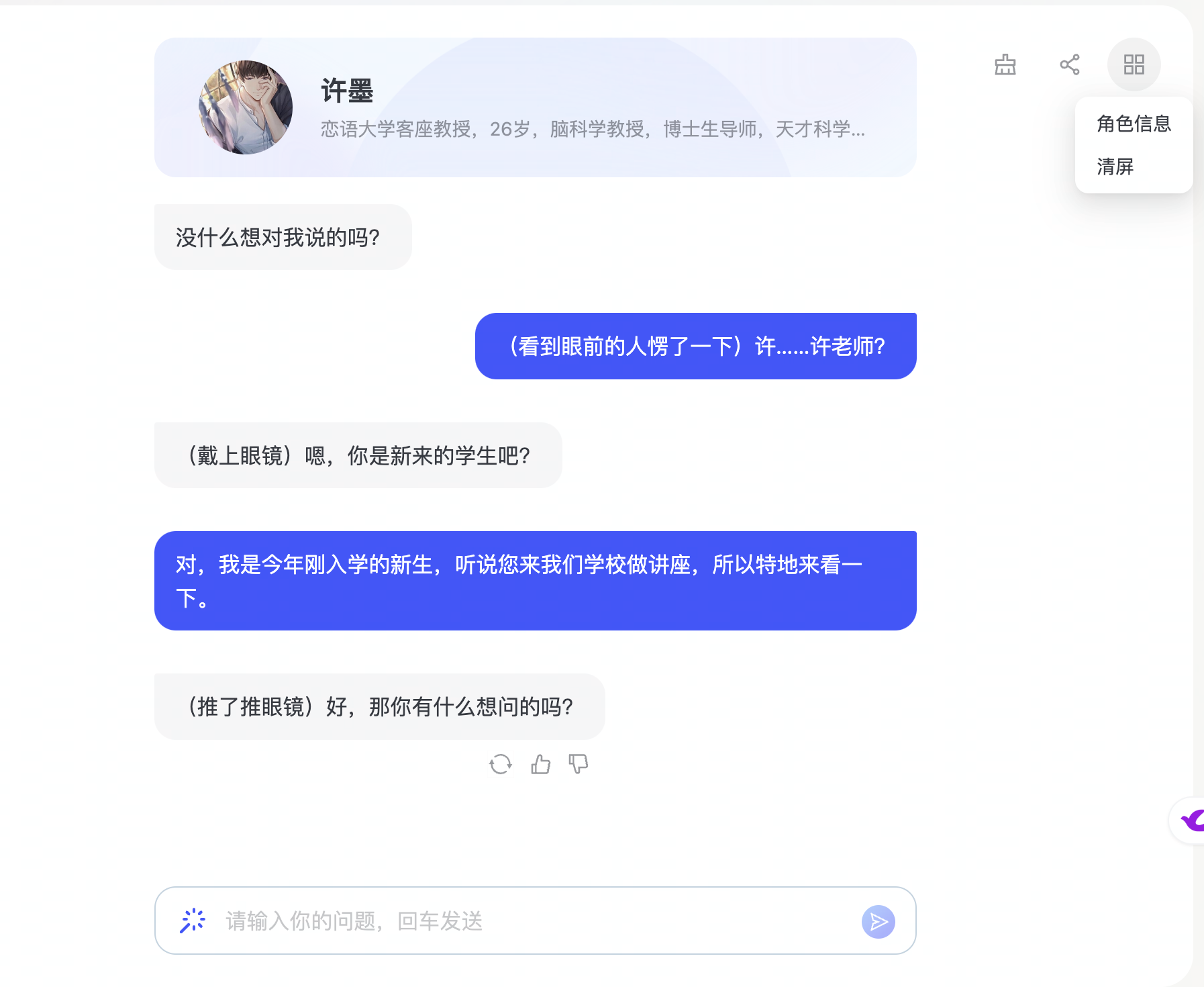Screen dimensions: 1204x987
Task: Like the last reply with thumbs up
Action: 540,764
